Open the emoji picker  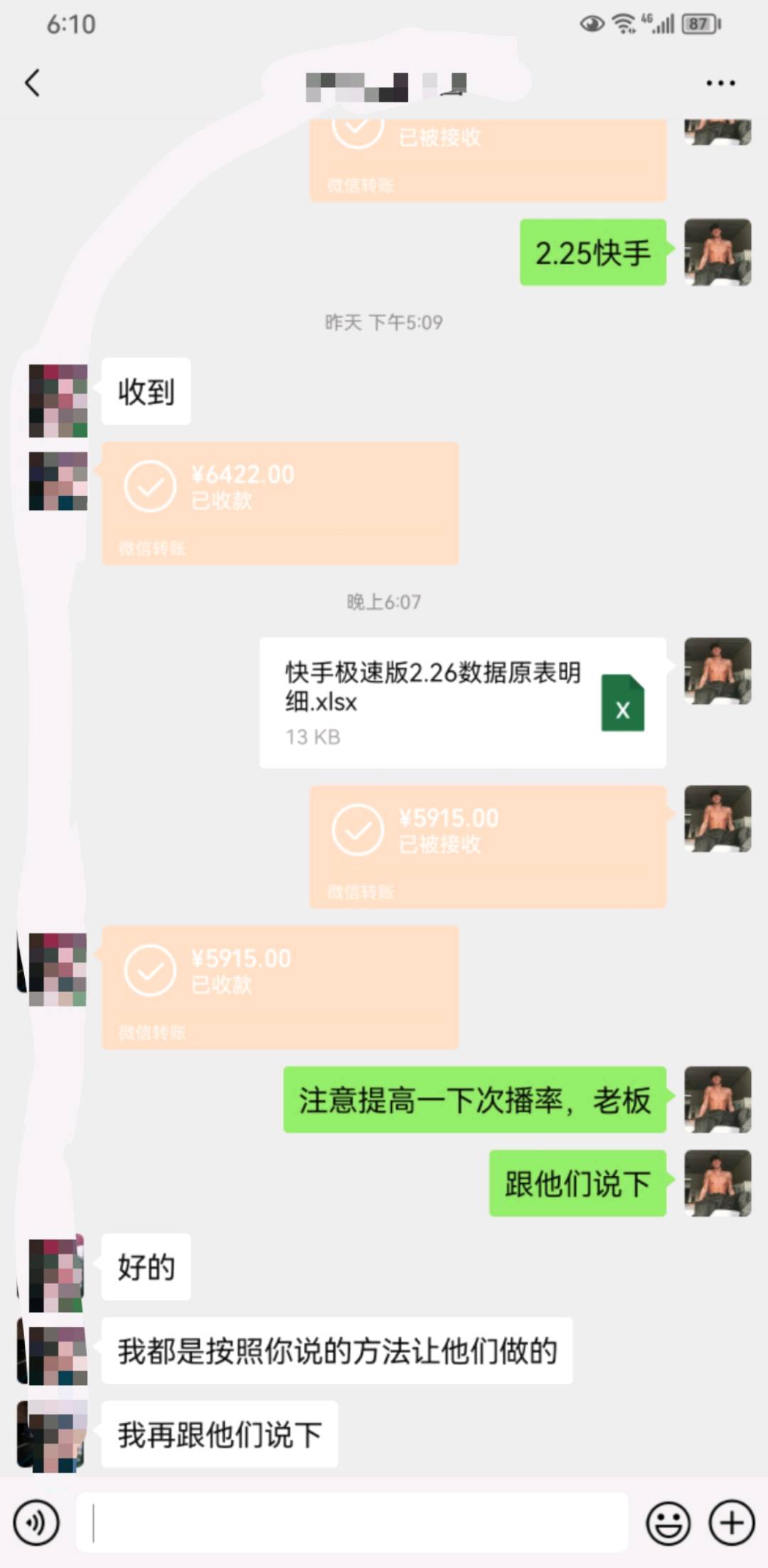click(668, 1522)
